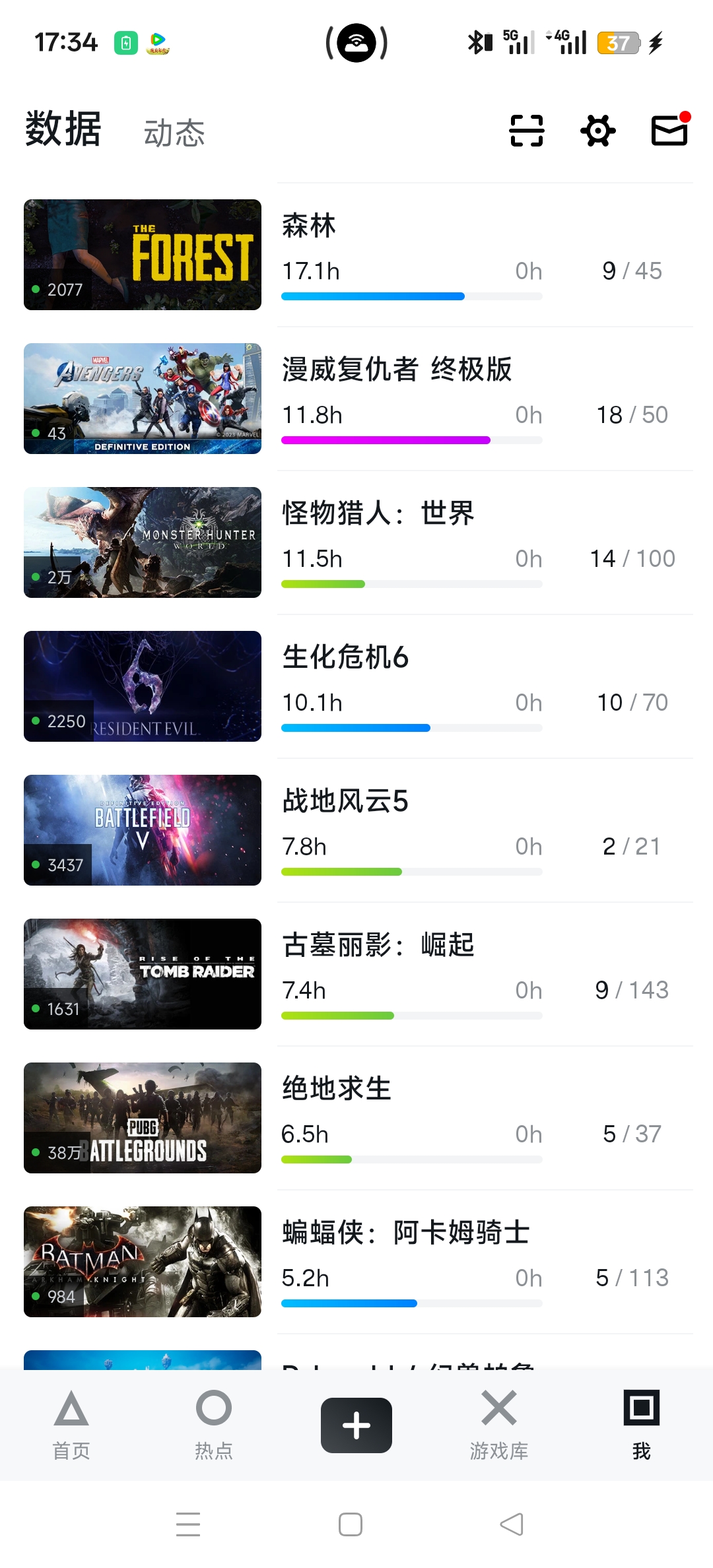713x1568 pixels.
Task: Go to 首页 tab
Action: click(71, 1425)
